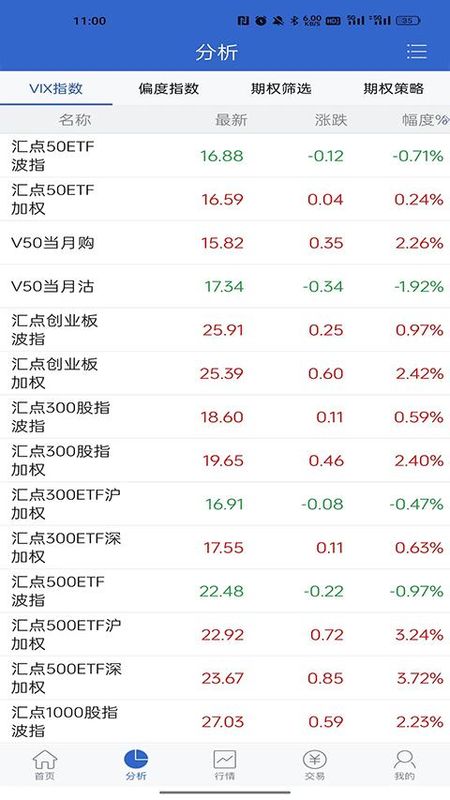Open the 期权策略 tab
This screenshot has height=800, width=450.
pos(393,89)
